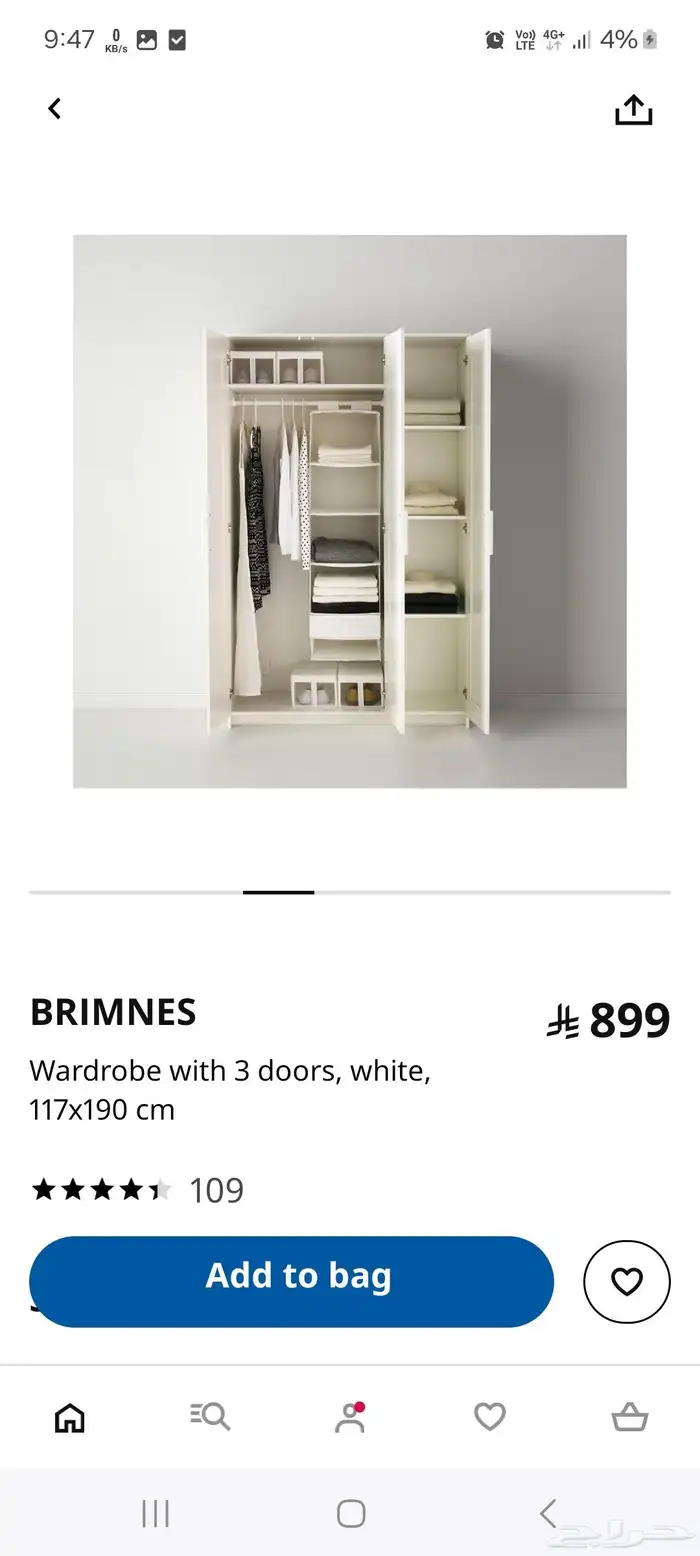The height and width of the screenshot is (1556, 700).
Task: Share this BRIMNES wardrobe product
Action: tap(633, 110)
